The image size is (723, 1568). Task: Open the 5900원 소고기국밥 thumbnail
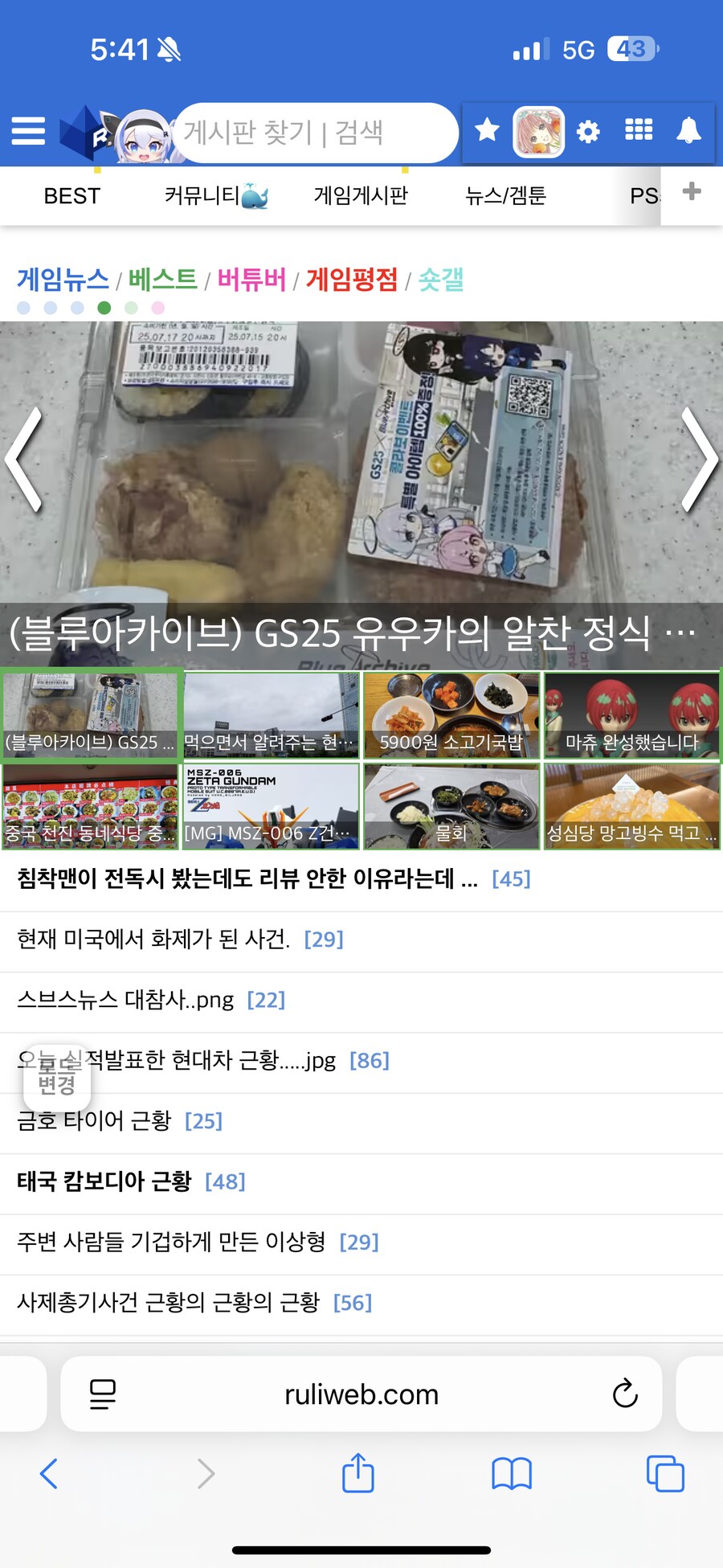tap(451, 715)
